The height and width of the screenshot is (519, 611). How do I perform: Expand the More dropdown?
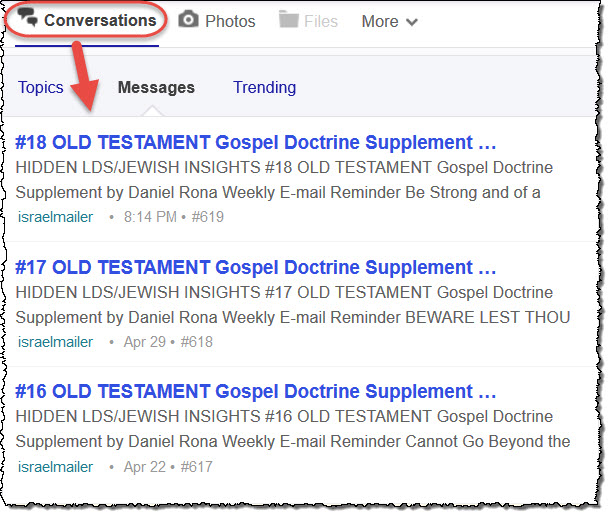click(x=390, y=21)
